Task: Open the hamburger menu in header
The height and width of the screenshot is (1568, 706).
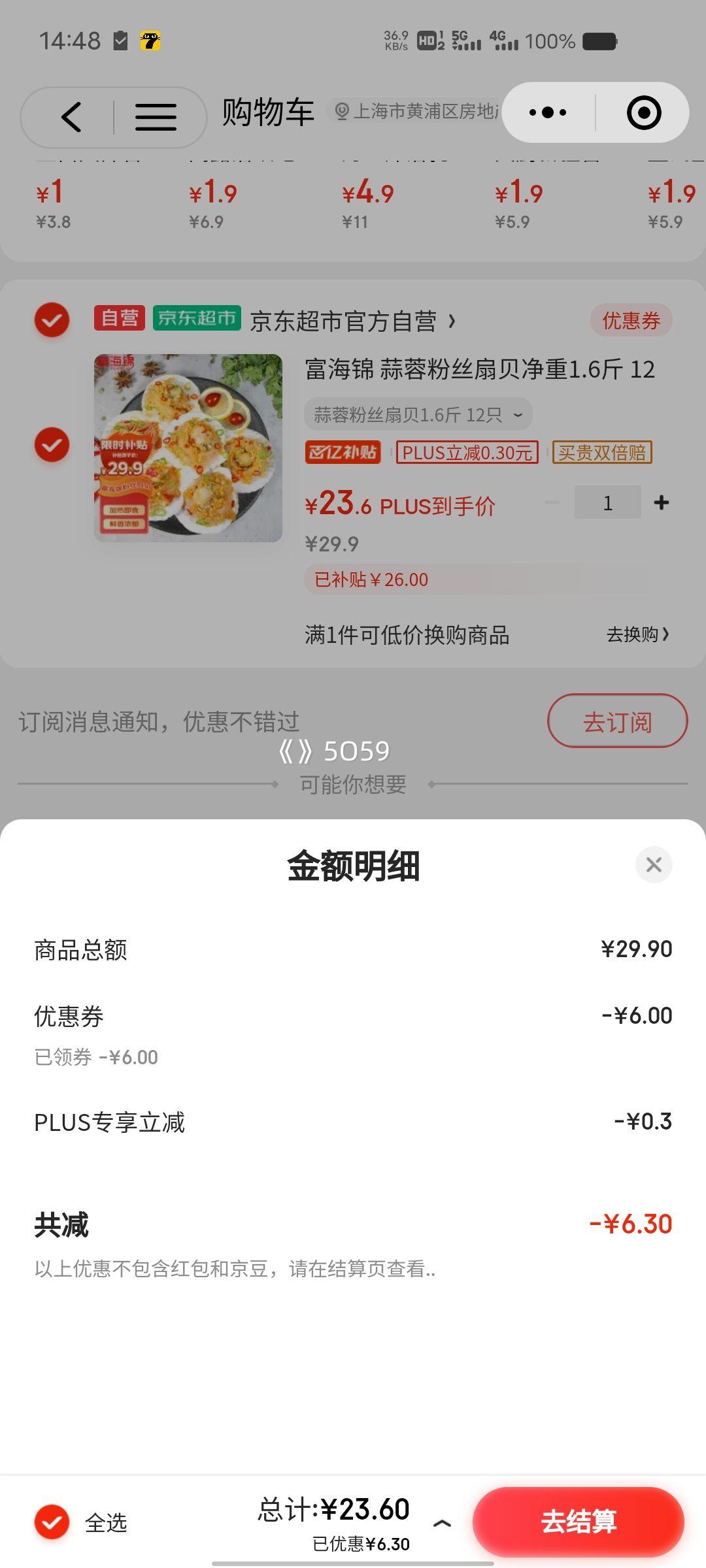Action: click(x=156, y=117)
